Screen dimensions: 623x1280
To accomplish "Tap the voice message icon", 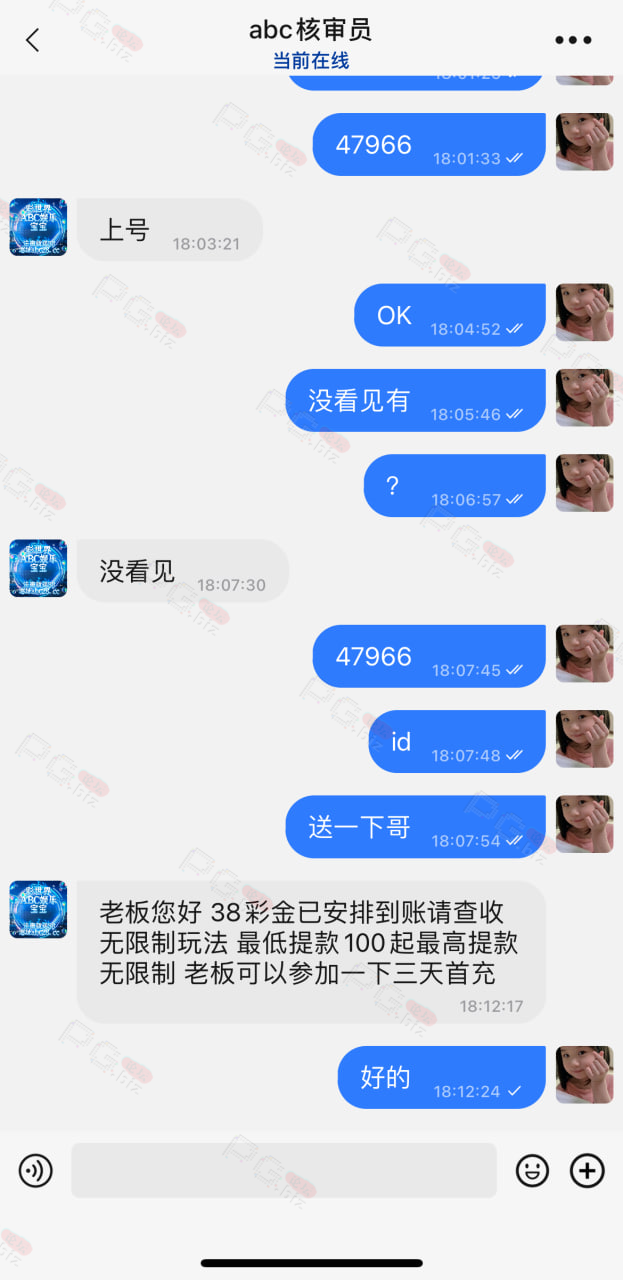I will (36, 1170).
